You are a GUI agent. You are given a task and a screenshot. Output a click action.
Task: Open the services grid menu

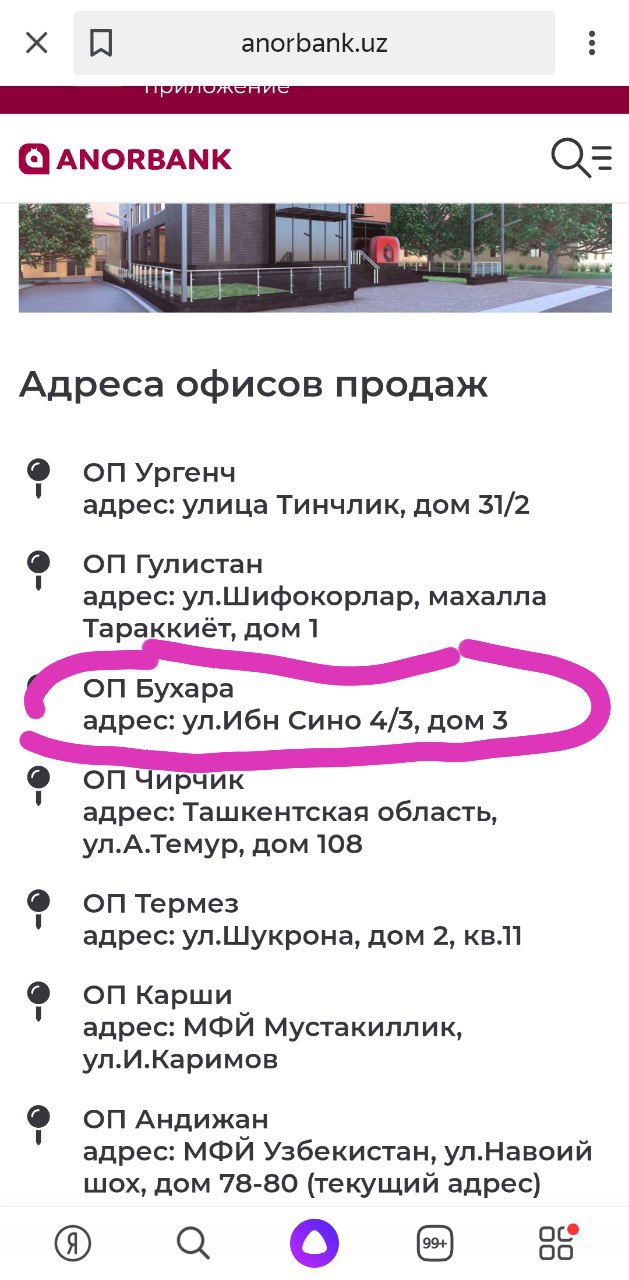coord(557,1243)
